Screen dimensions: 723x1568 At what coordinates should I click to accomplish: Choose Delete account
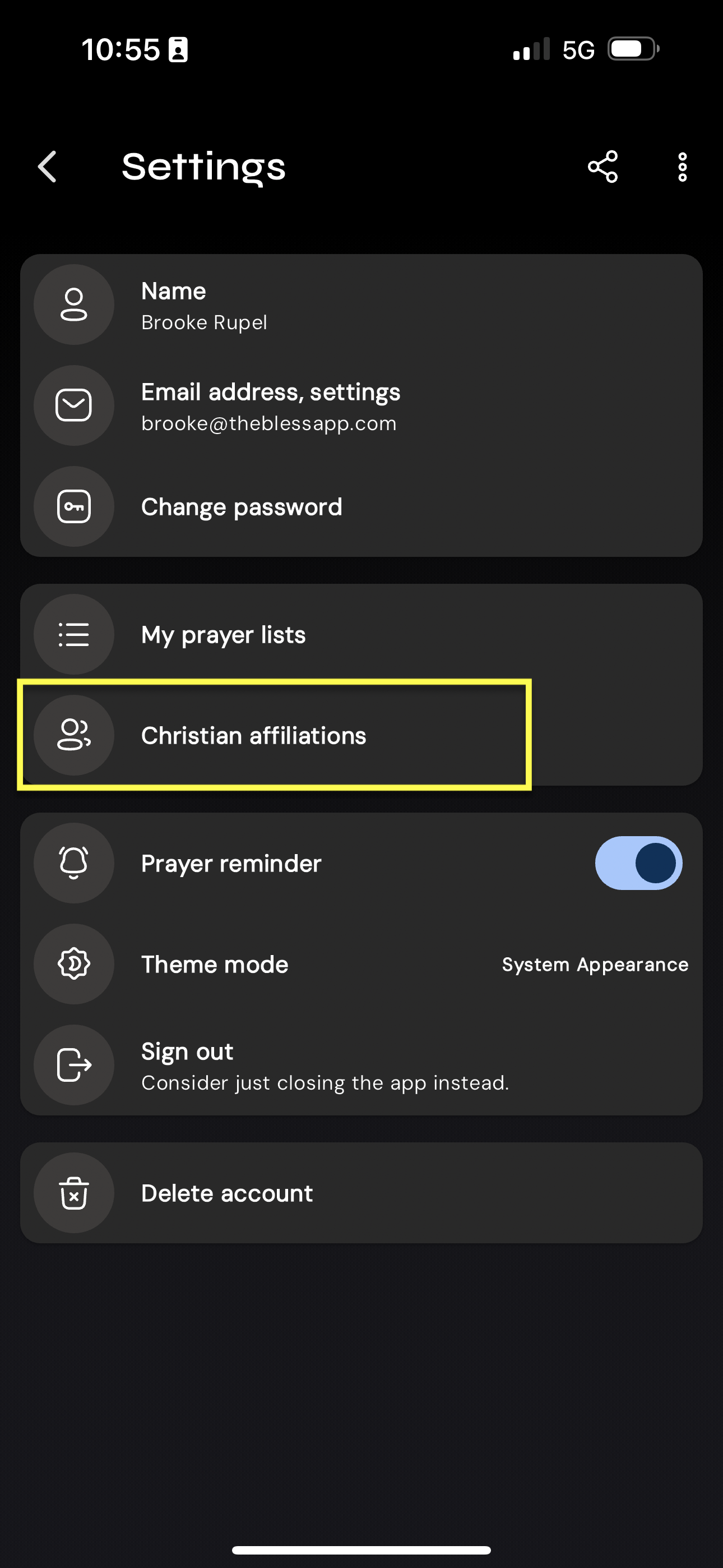click(360, 1193)
